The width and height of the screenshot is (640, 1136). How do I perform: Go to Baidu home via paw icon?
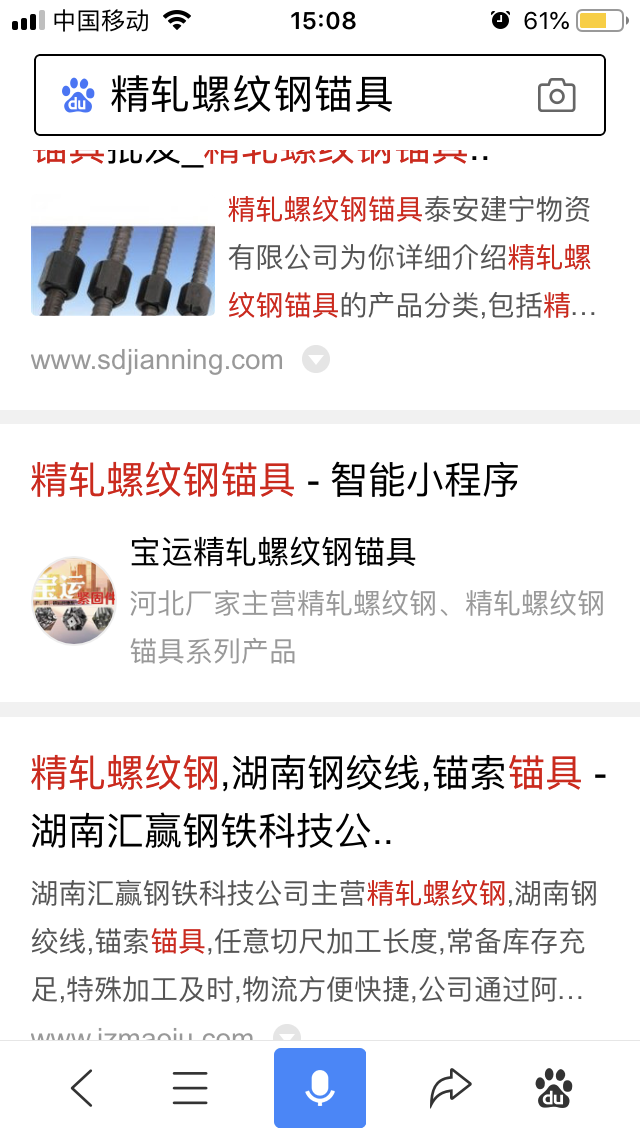coord(554,1088)
